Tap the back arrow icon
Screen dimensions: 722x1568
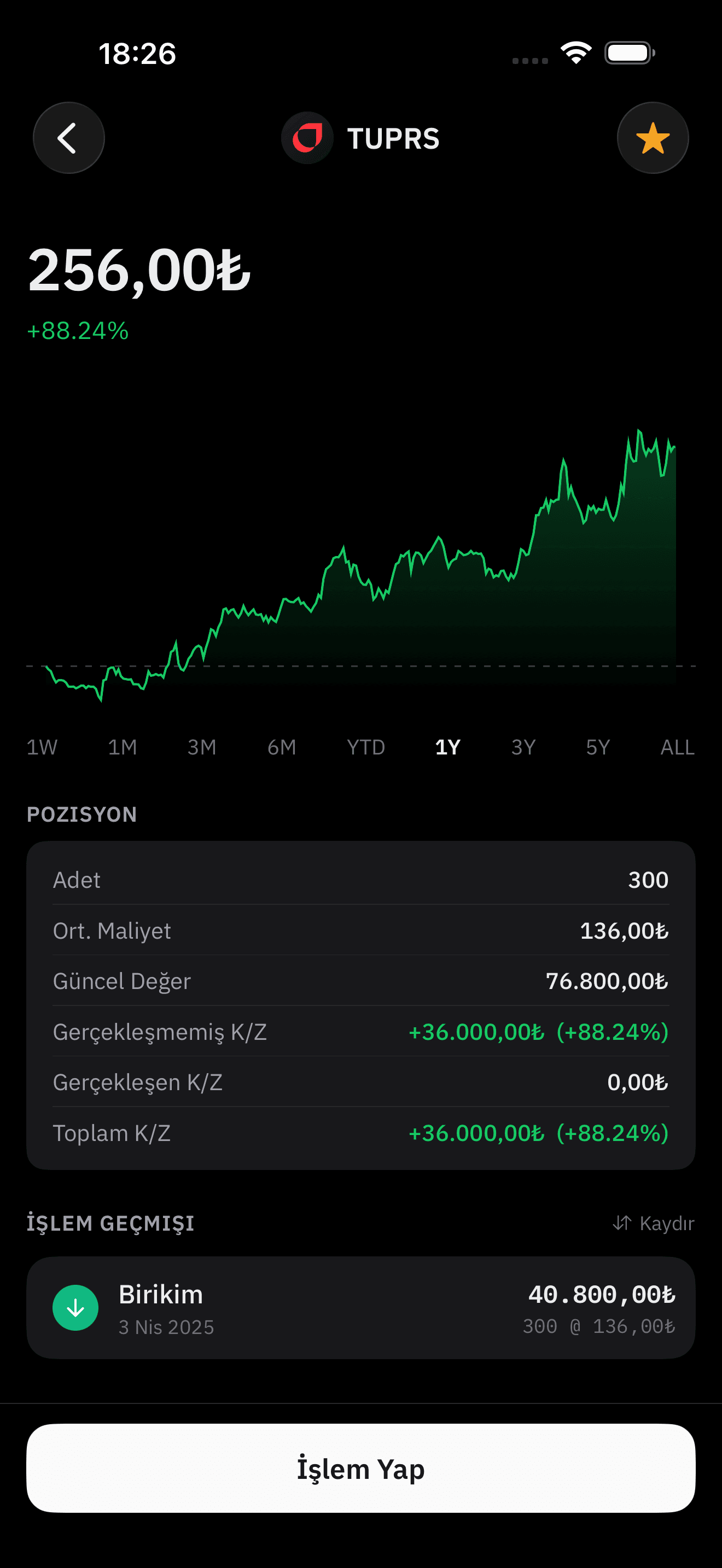click(x=69, y=138)
